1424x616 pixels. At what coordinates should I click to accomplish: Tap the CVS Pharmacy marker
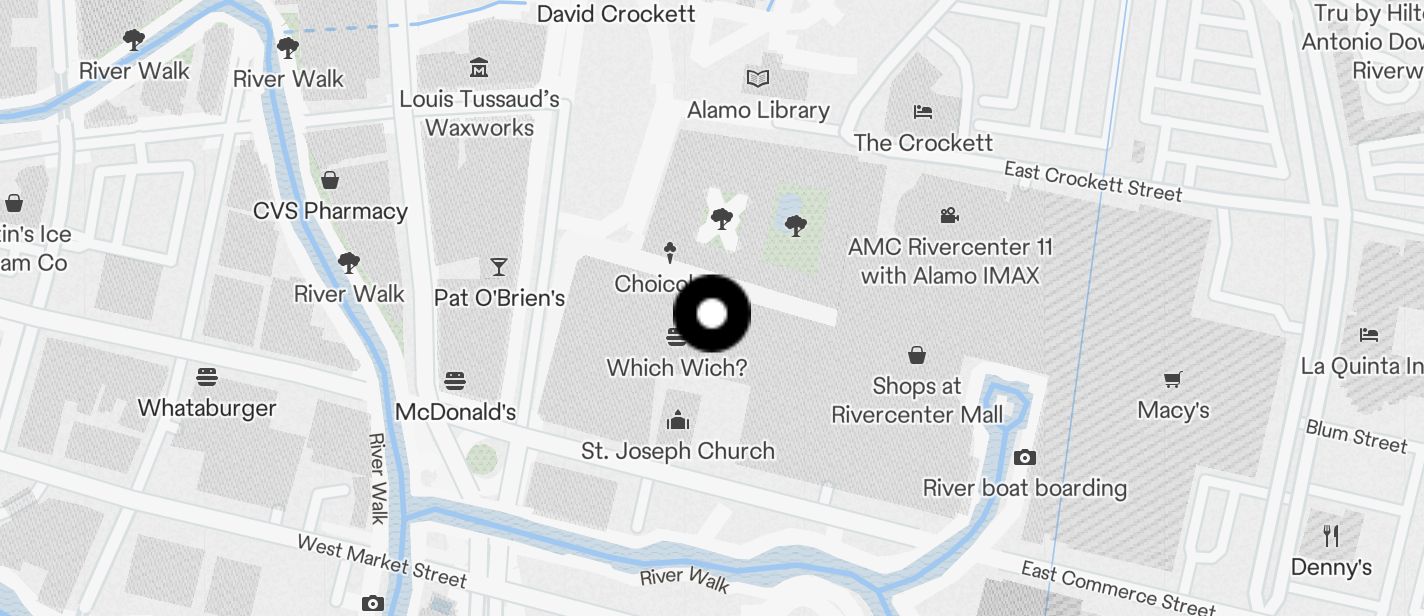point(329,181)
